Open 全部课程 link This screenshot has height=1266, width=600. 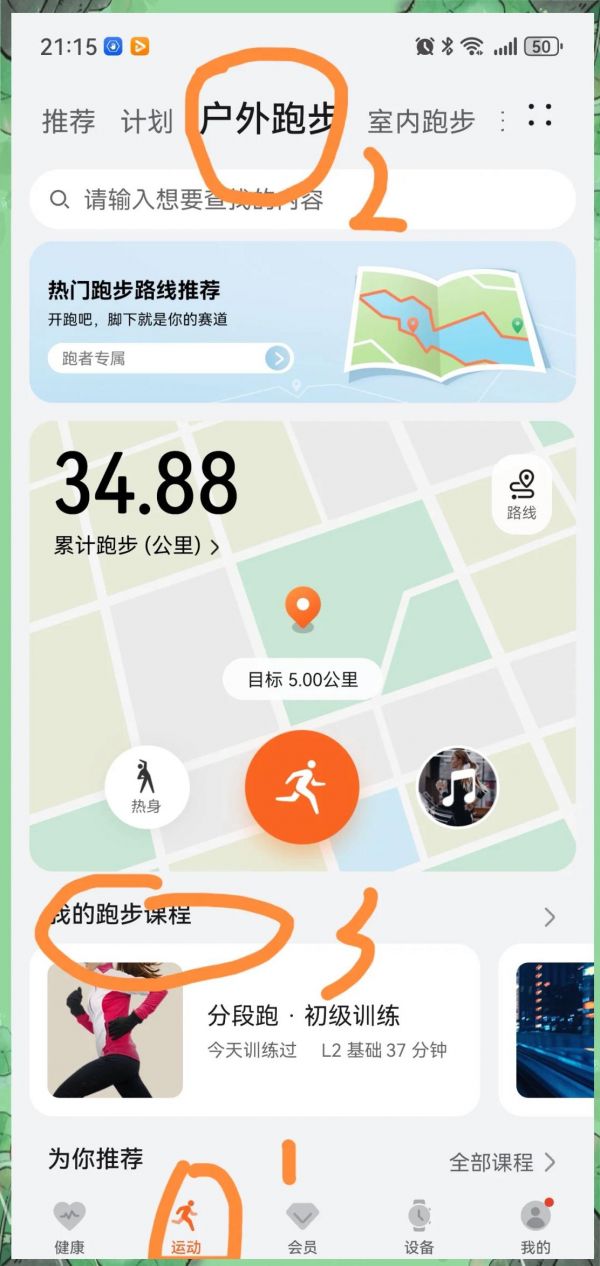[x=502, y=1162]
